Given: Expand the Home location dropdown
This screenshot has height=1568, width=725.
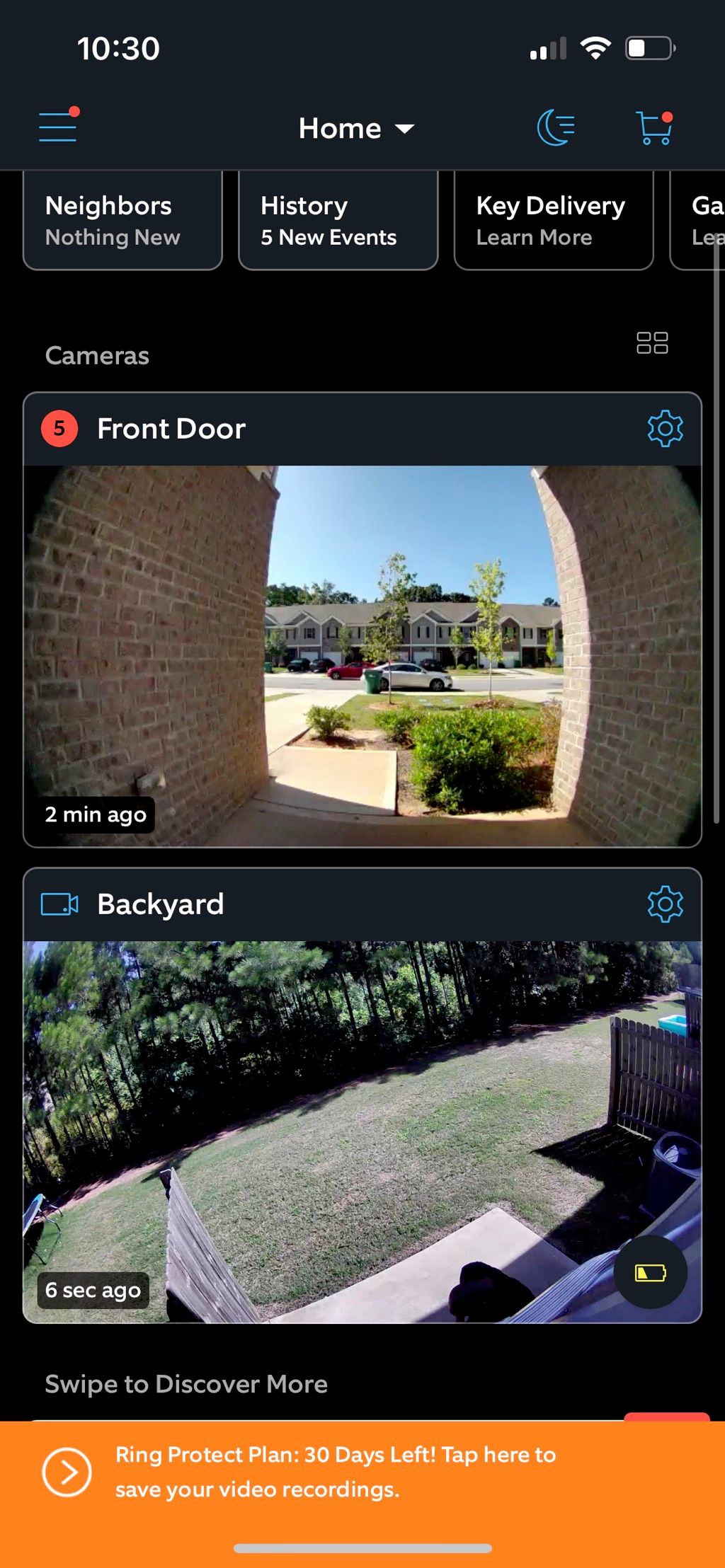Looking at the screenshot, I should [x=356, y=129].
